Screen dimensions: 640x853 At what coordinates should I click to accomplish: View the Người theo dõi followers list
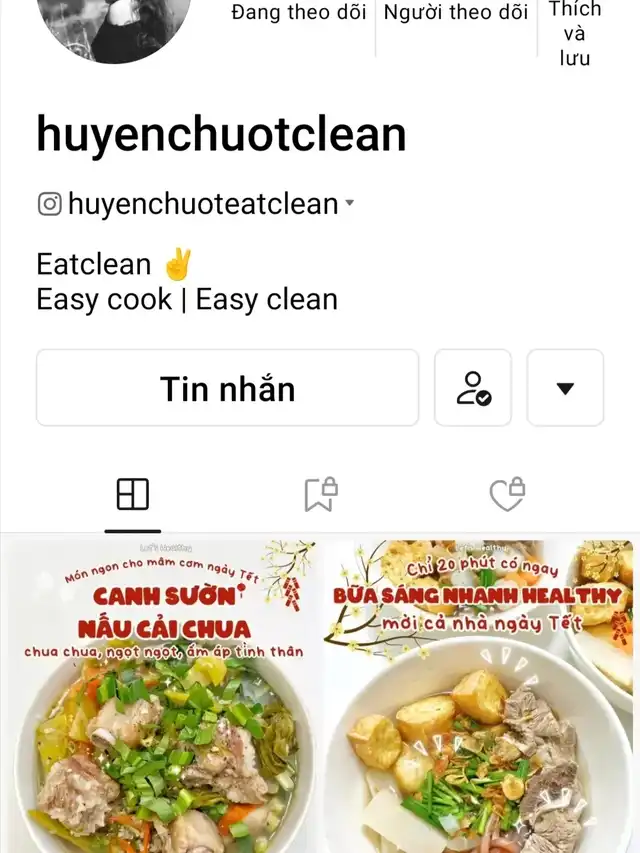456,14
